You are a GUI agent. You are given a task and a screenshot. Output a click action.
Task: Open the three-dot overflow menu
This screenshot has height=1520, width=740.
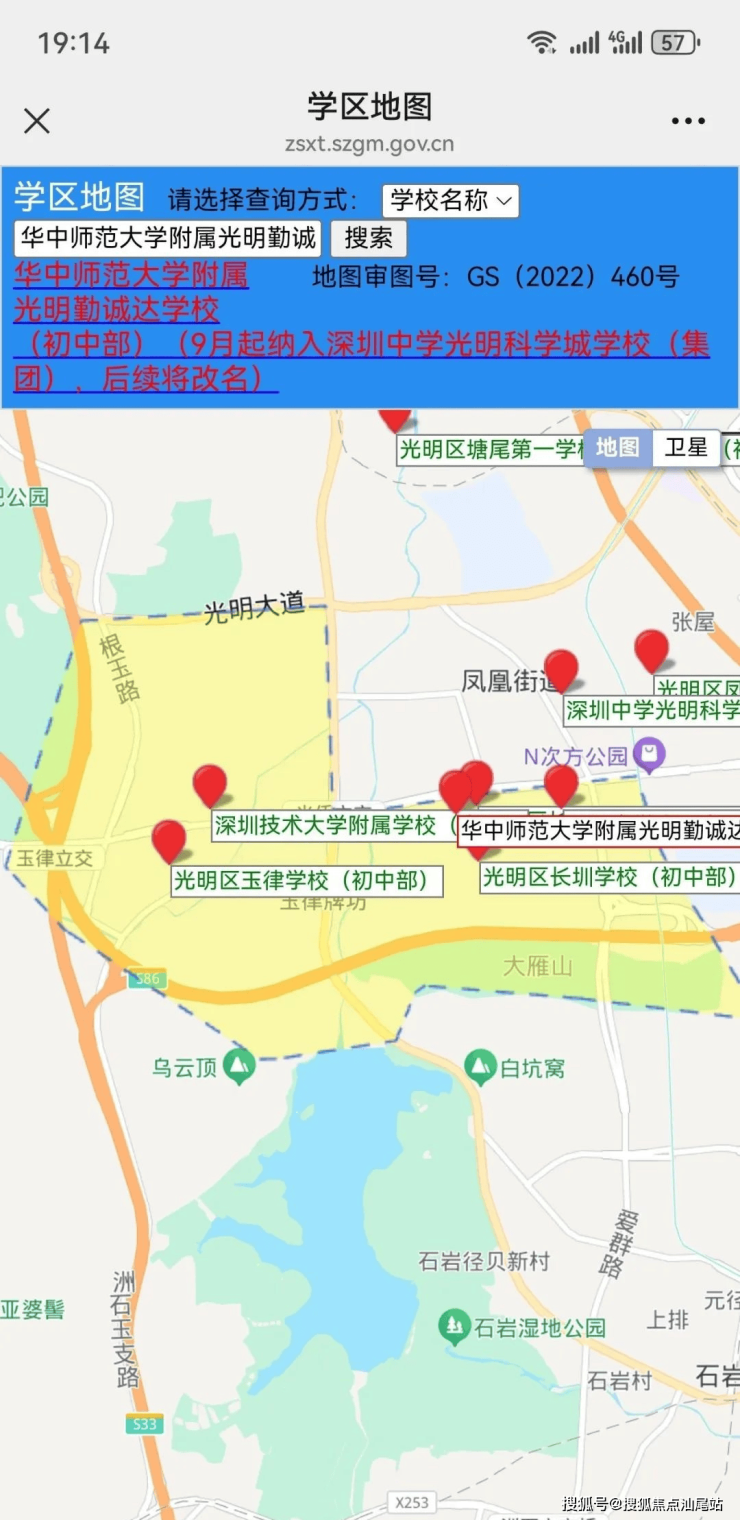(x=688, y=122)
